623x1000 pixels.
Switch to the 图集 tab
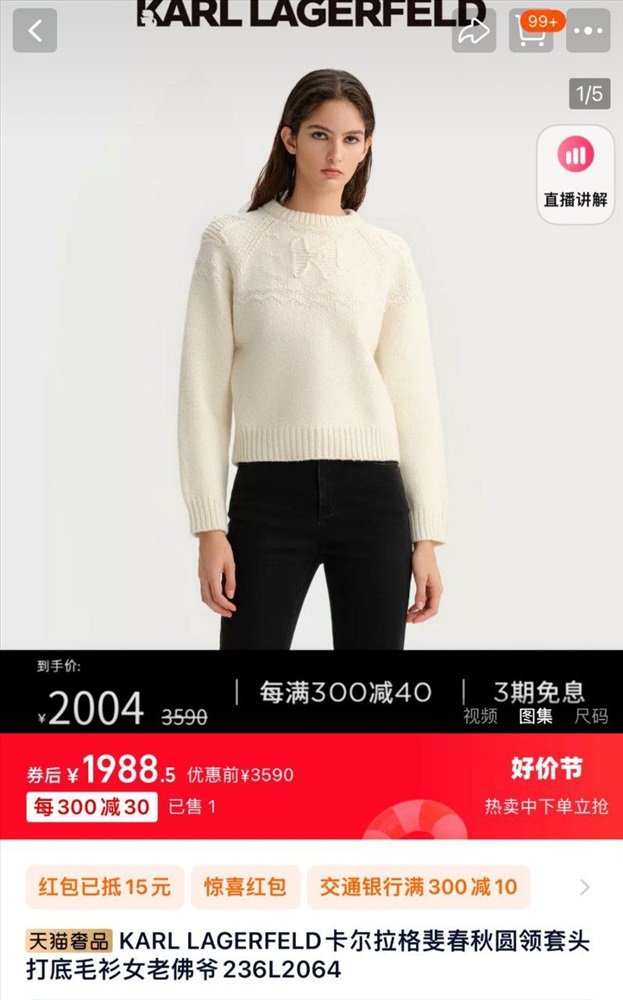tap(536, 716)
